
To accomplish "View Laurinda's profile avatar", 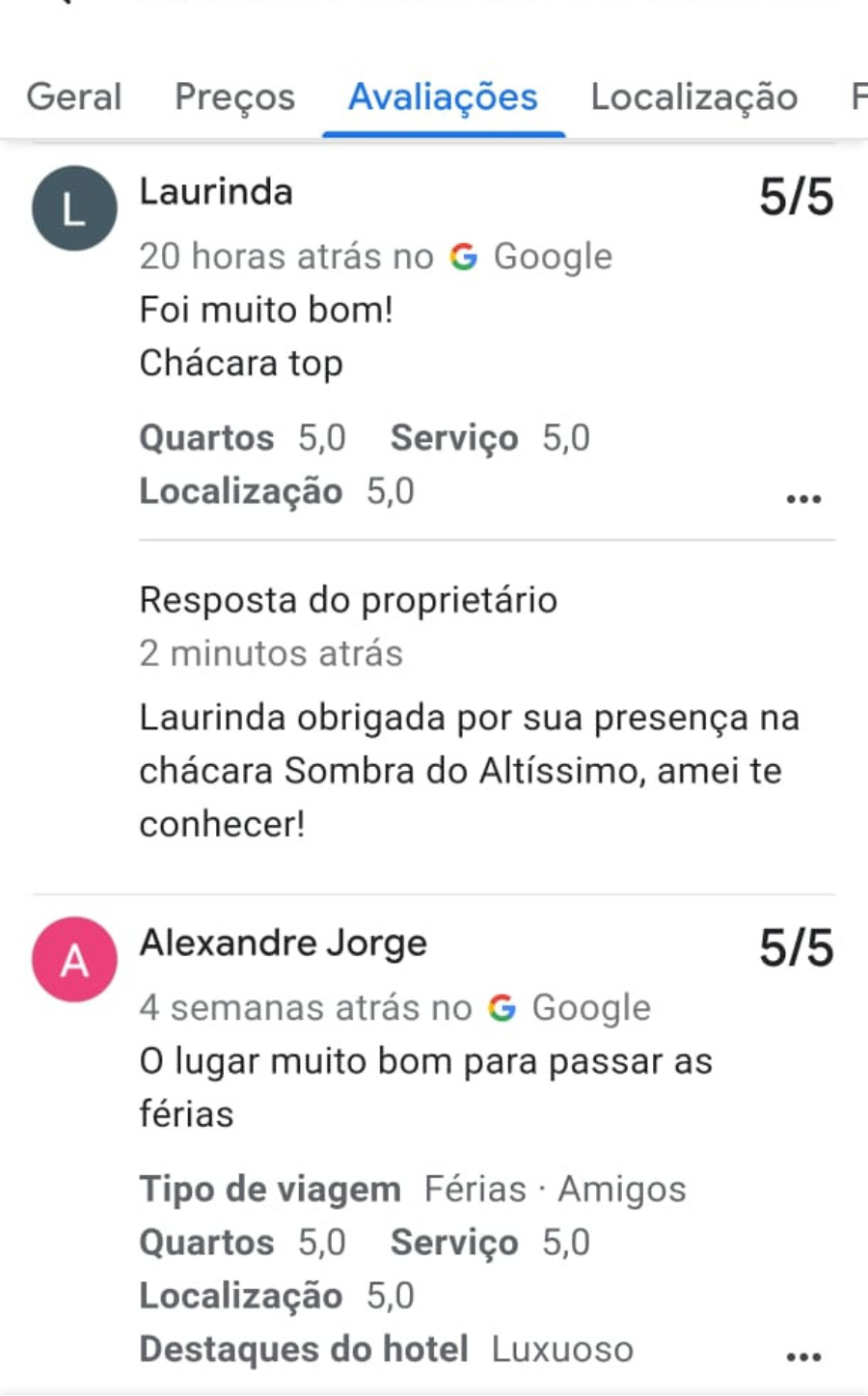I will click(x=74, y=208).
